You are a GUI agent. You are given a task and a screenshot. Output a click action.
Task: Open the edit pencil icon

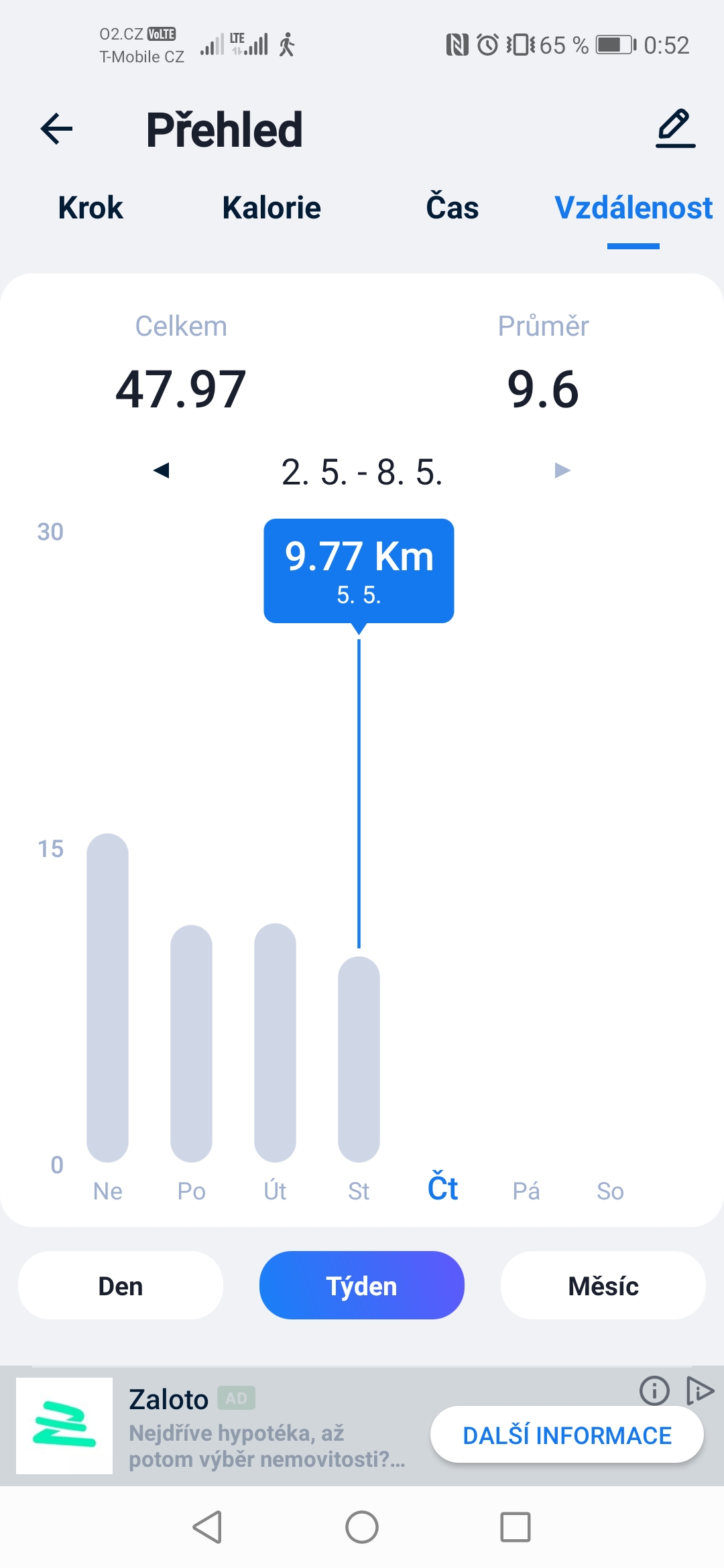[x=675, y=128]
